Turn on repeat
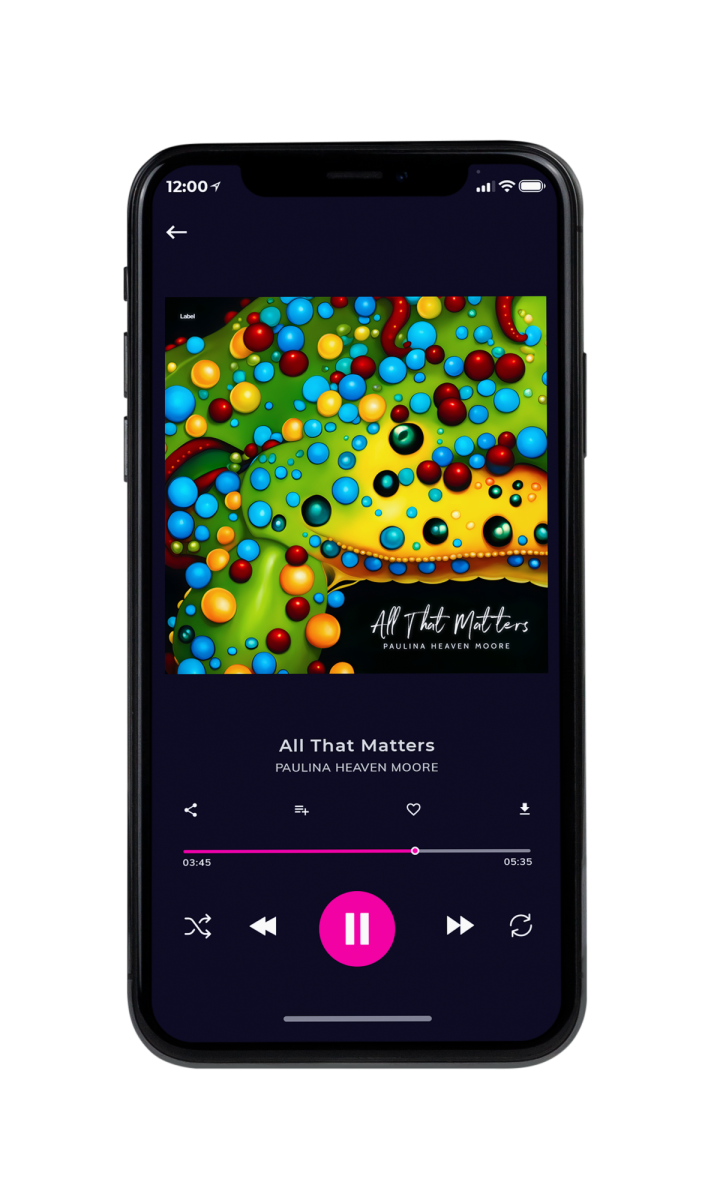The image size is (720, 1200). click(x=521, y=926)
